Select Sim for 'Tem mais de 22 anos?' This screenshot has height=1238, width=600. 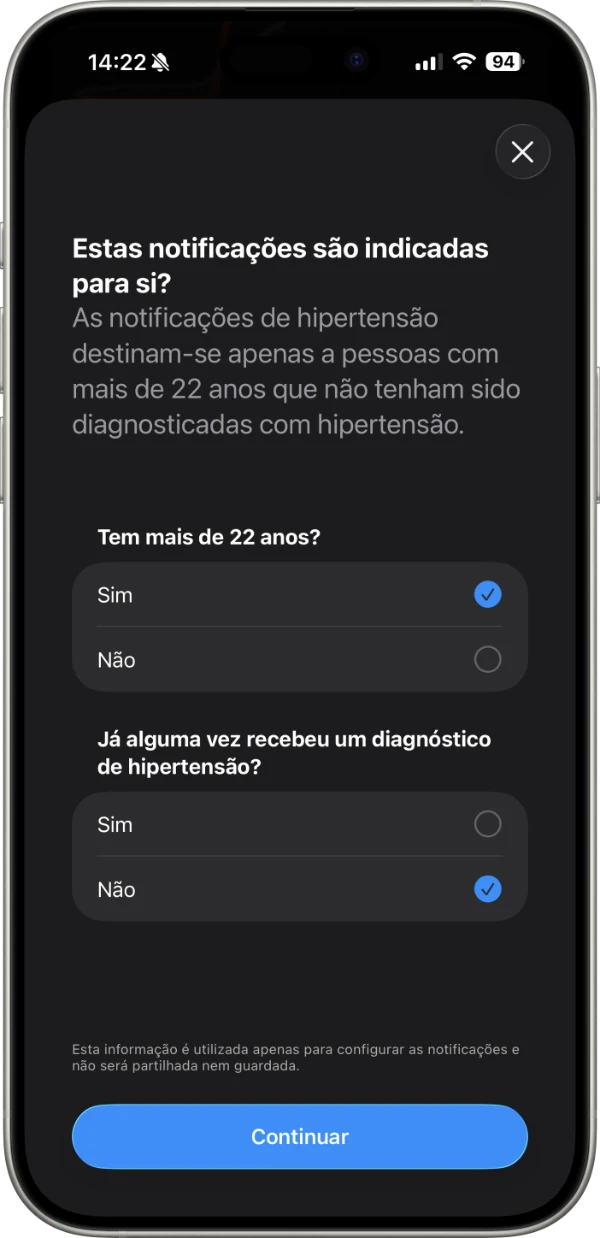pyautogui.click(x=299, y=595)
